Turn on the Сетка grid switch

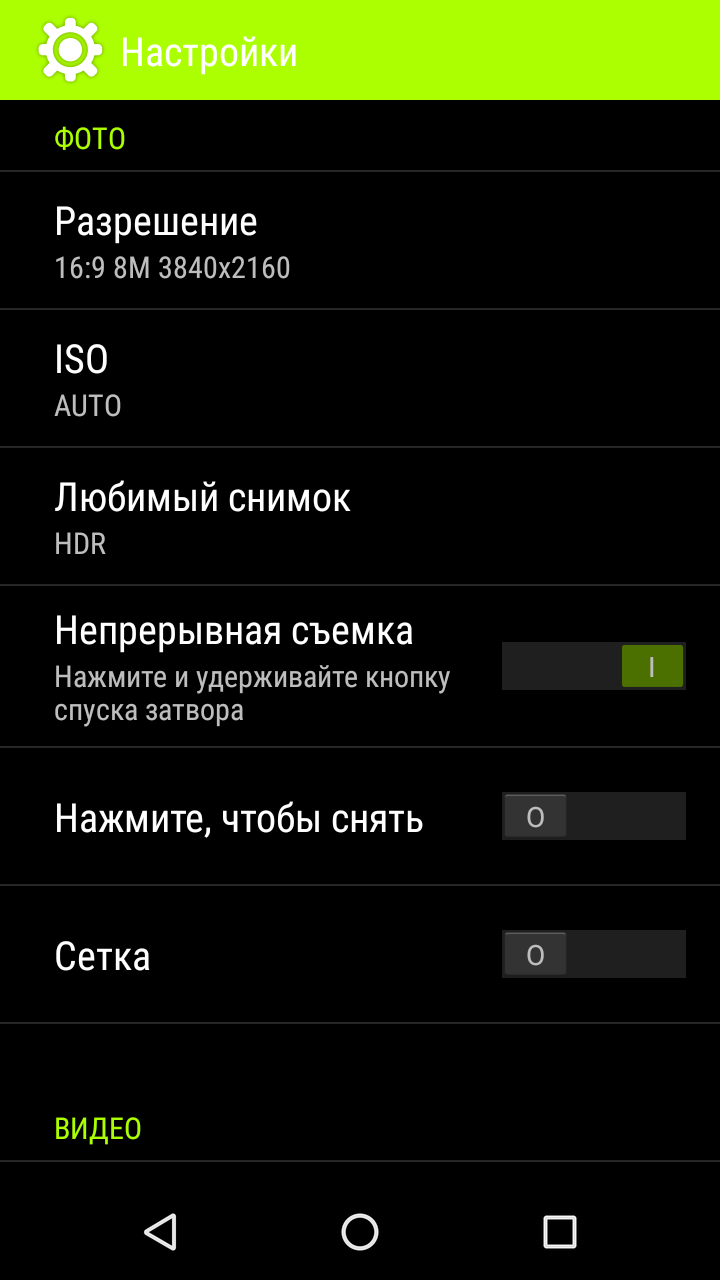[594, 954]
